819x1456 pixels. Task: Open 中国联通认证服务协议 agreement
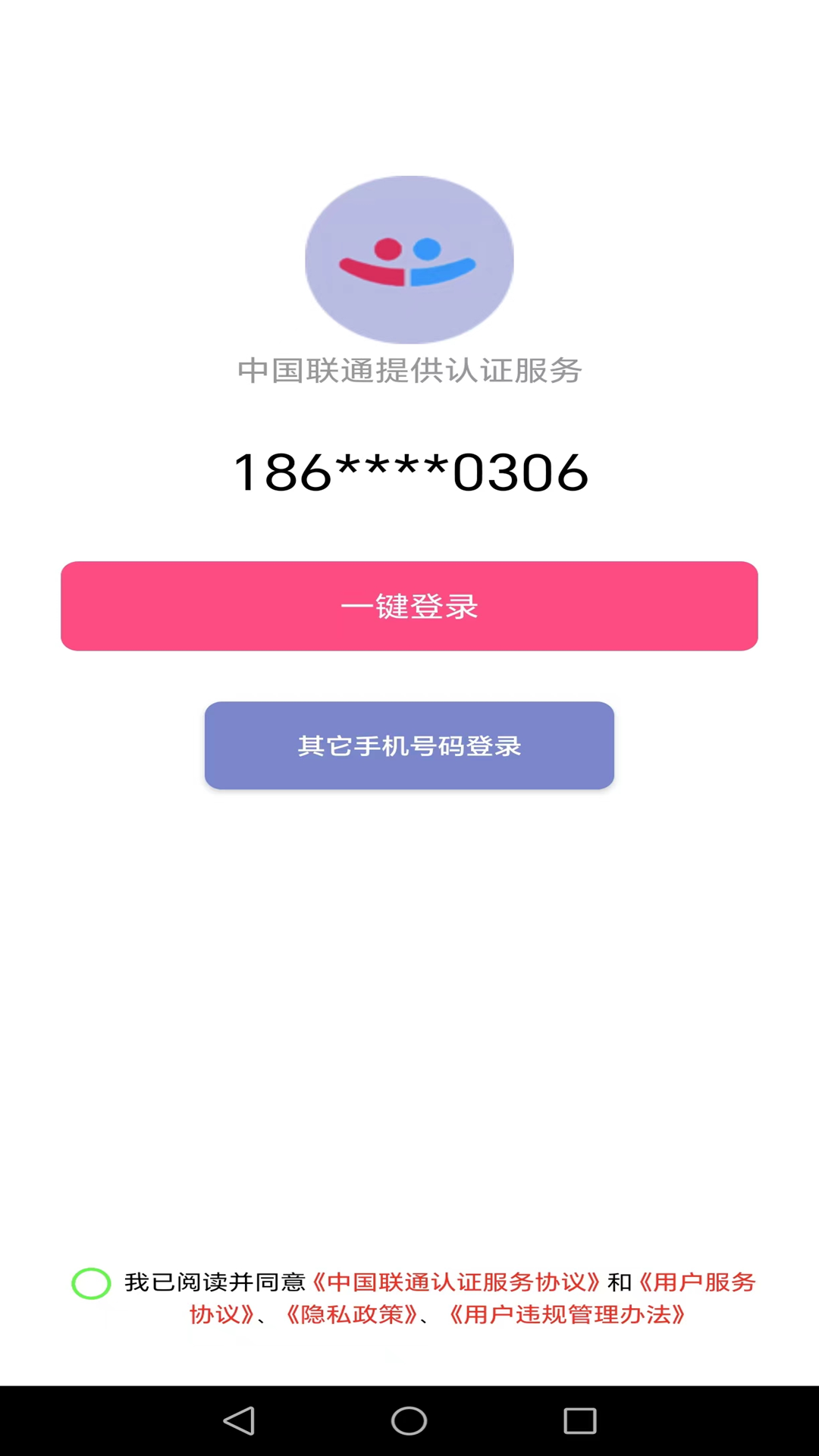(457, 1282)
